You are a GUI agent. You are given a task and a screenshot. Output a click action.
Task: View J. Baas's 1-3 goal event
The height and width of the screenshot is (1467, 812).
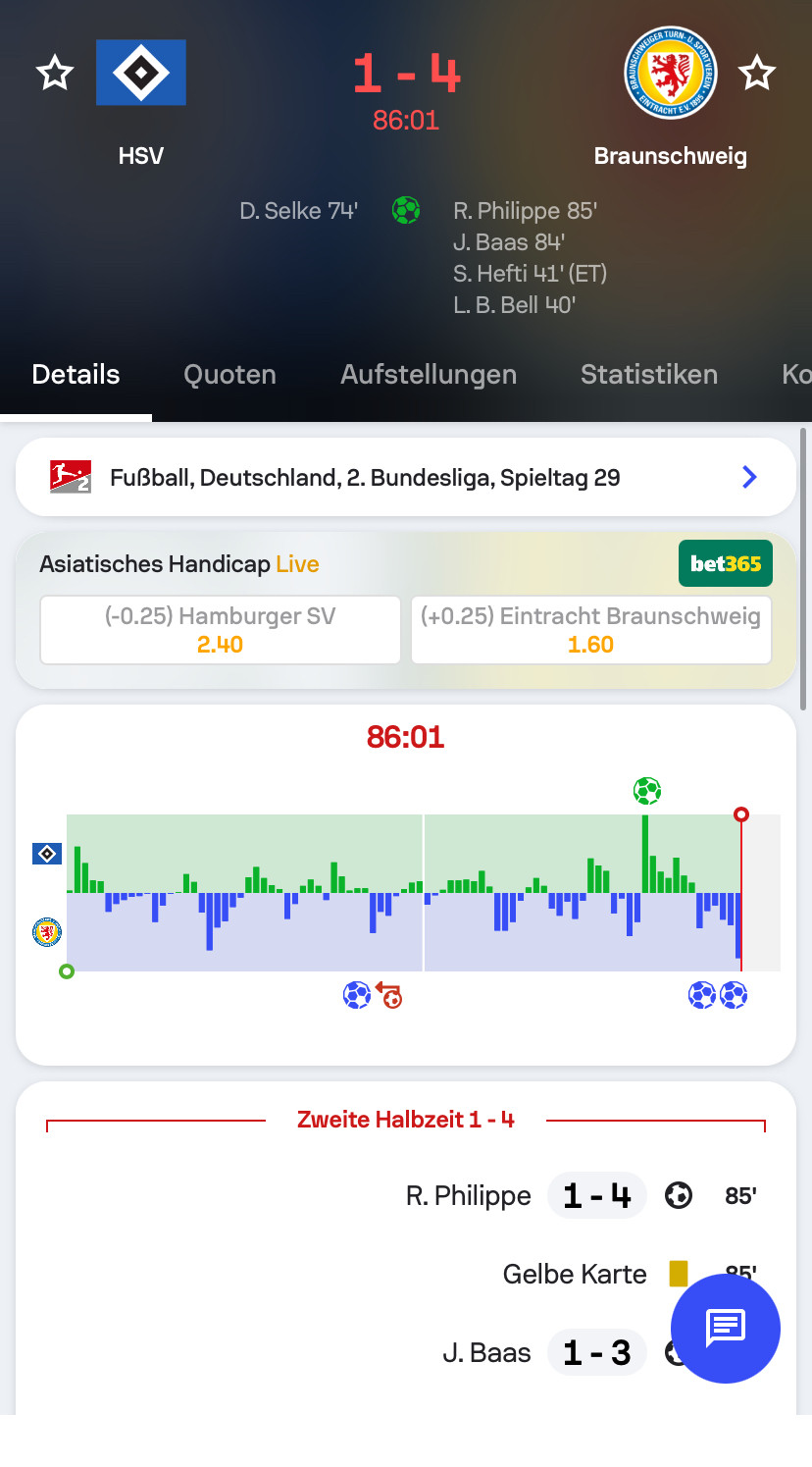tap(596, 1352)
